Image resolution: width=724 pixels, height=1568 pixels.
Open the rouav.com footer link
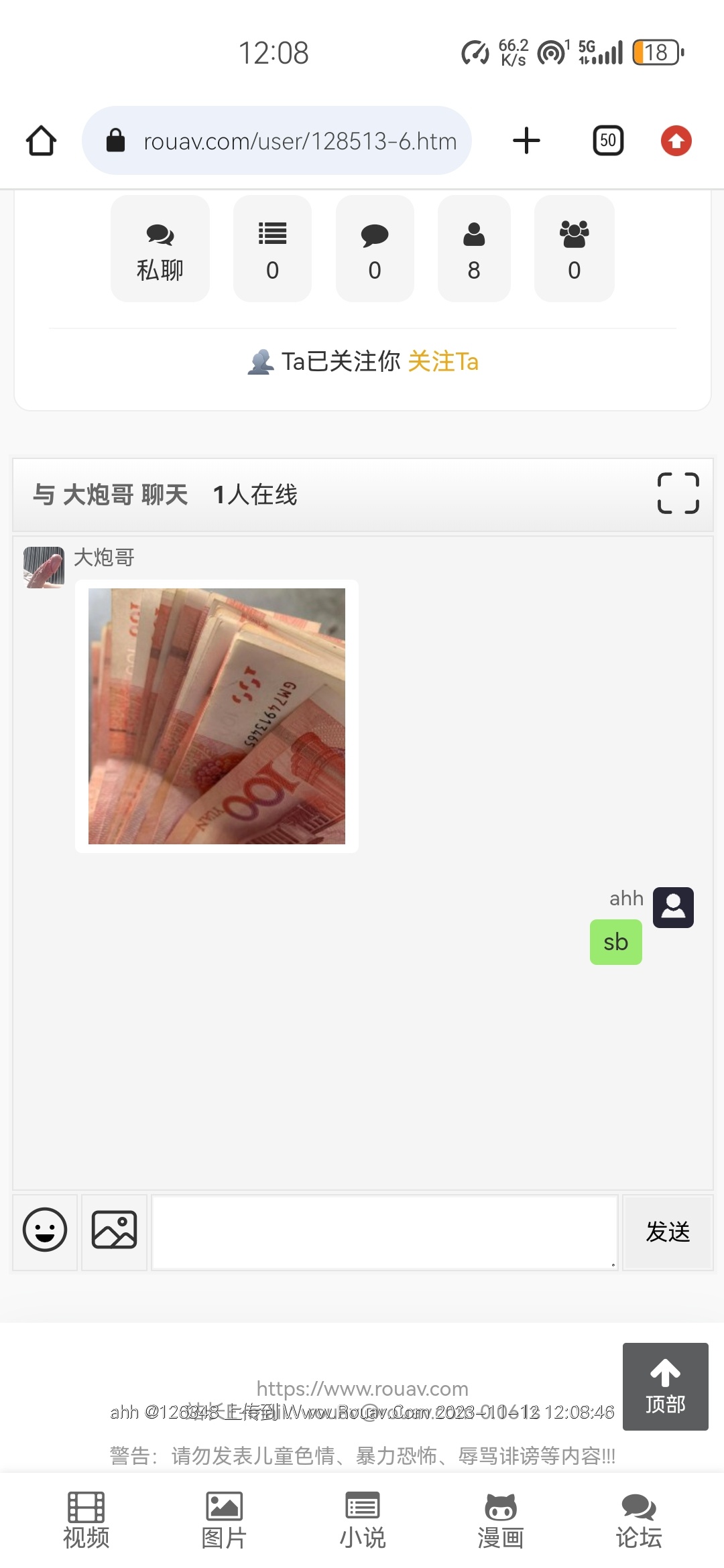click(362, 1388)
